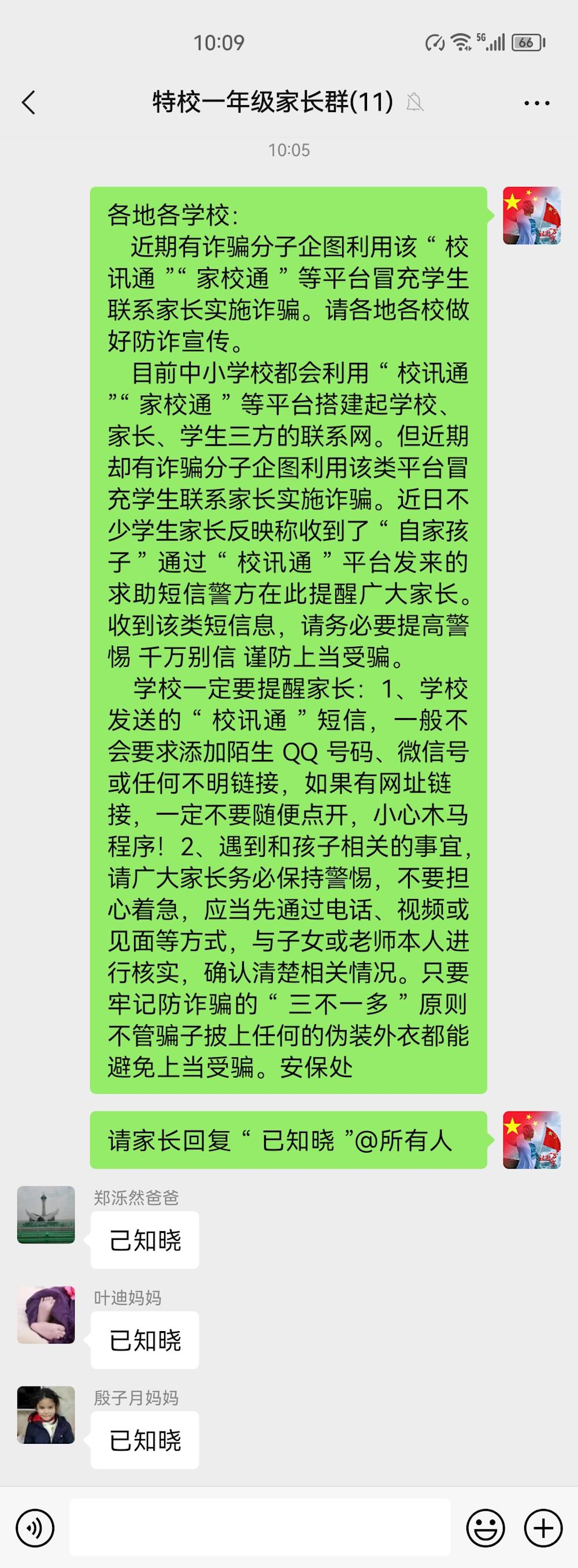578x1568 pixels.
Task: View 叶迪妈妈's profile avatar
Action: tap(46, 1316)
